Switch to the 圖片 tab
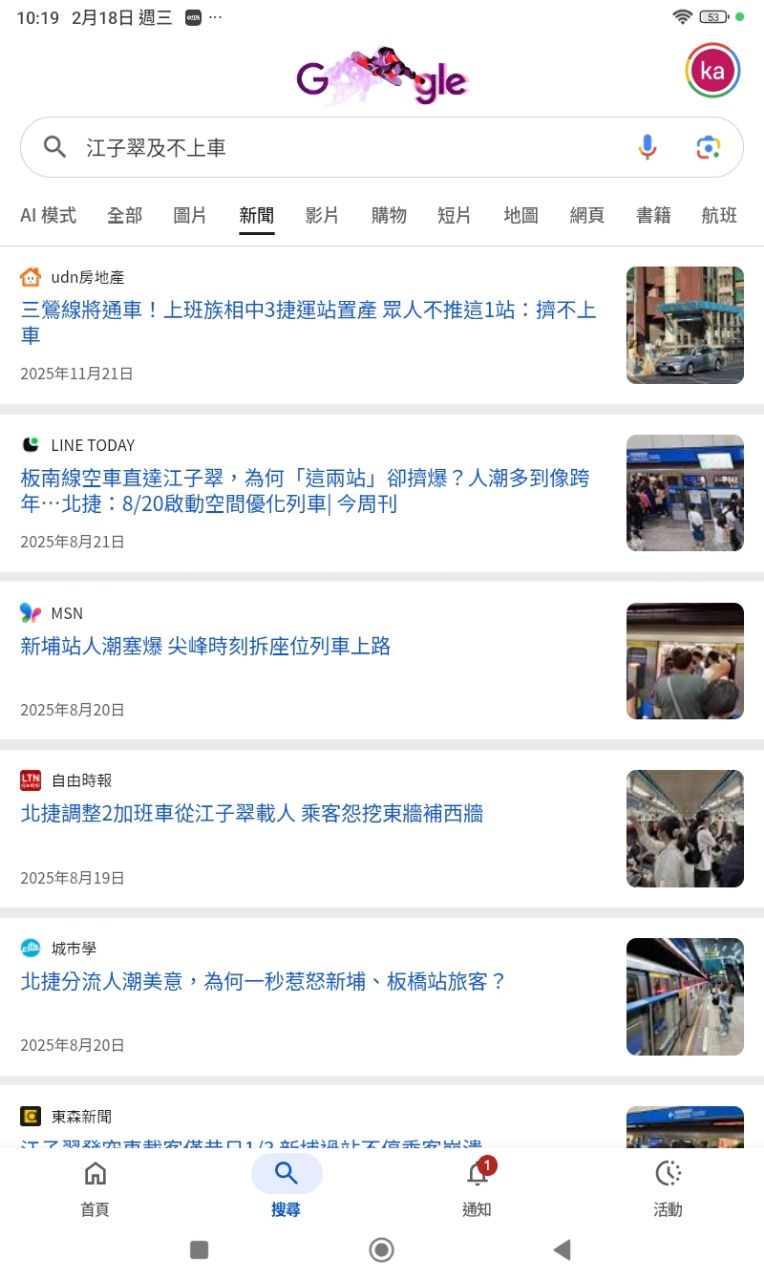Viewport: 764px width, 1280px height. [190, 215]
